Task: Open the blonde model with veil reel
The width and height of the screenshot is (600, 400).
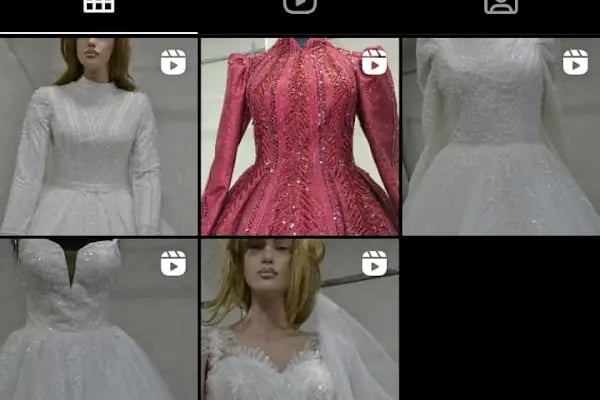Action: pos(299,318)
